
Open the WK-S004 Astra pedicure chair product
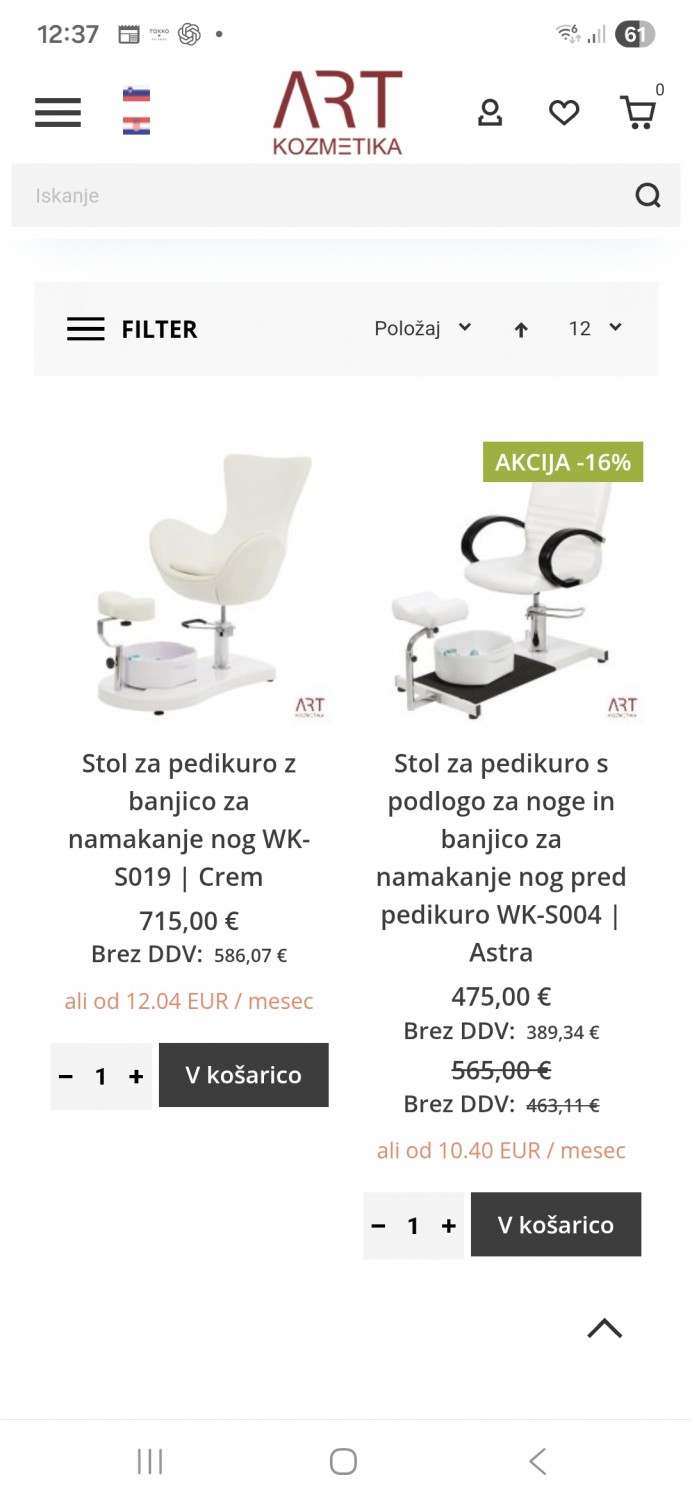pos(501,857)
